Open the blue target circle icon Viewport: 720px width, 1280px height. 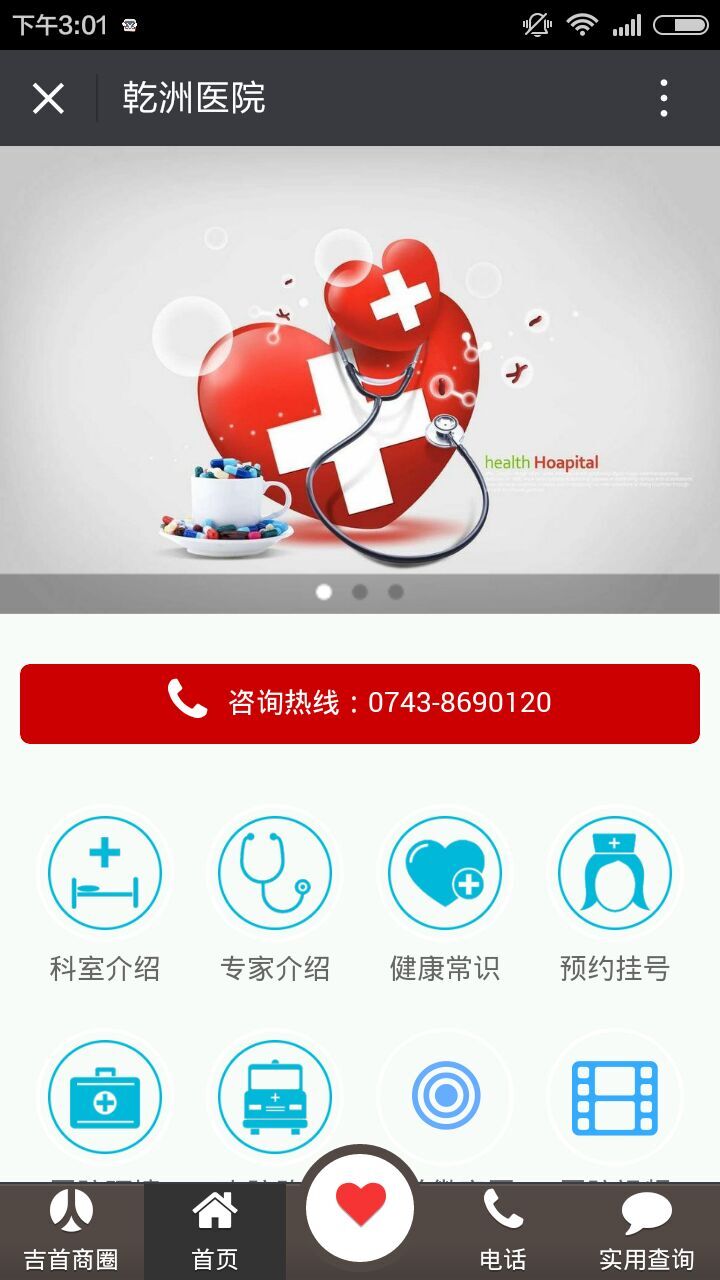[x=445, y=1097]
